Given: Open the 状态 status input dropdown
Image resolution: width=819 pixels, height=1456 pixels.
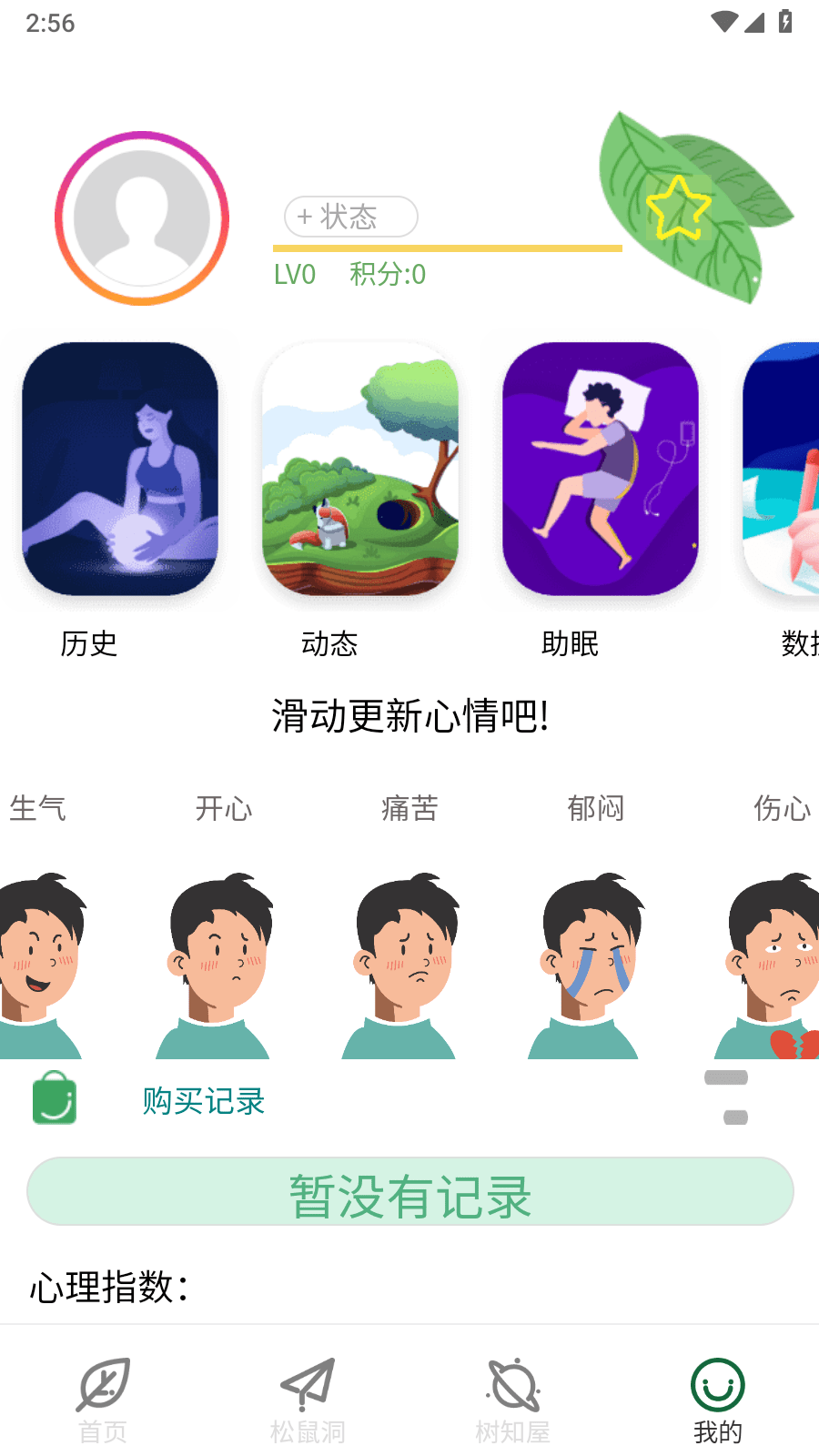Looking at the screenshot, I should [x=349, y=217].
